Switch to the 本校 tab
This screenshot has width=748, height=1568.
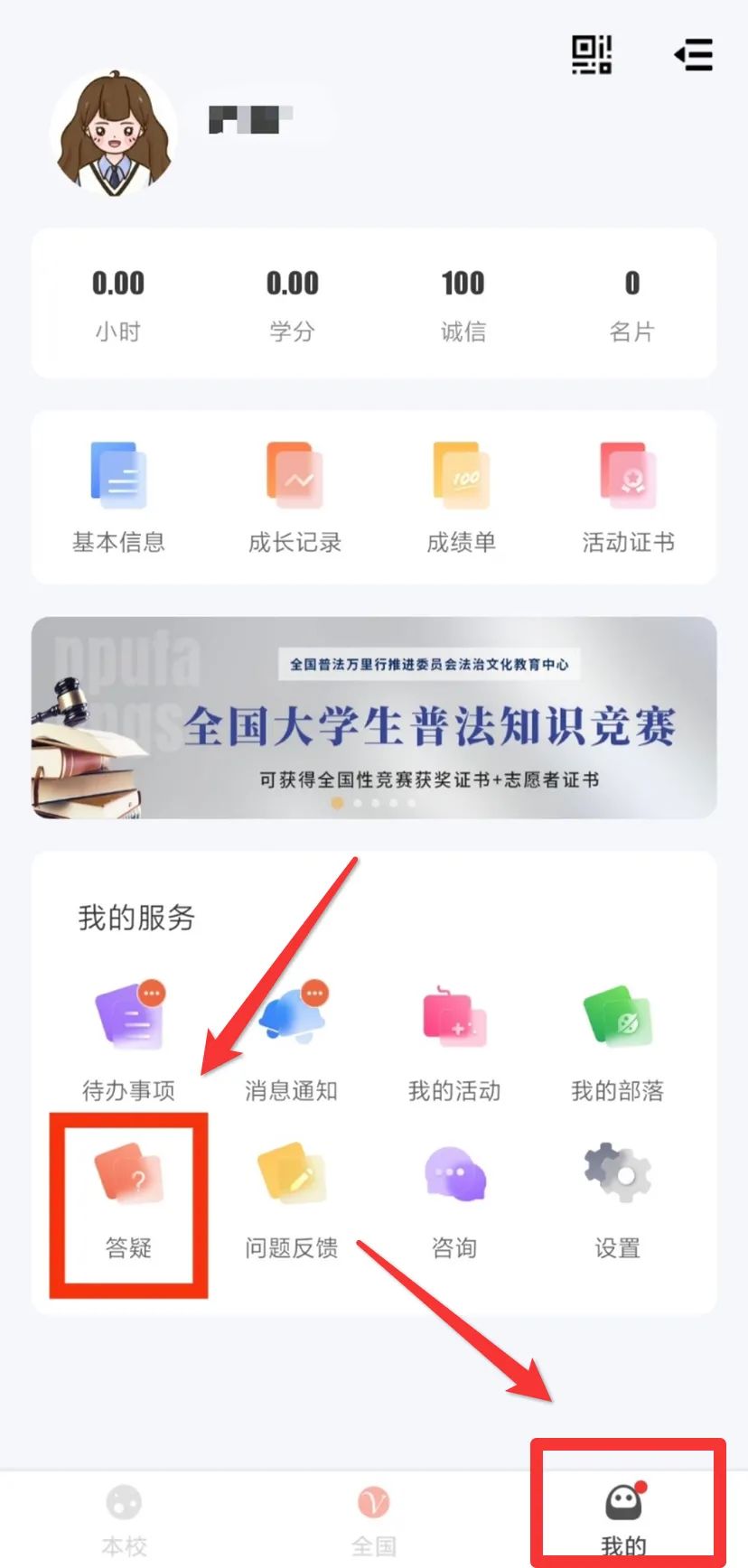(x=125, y=1519)
